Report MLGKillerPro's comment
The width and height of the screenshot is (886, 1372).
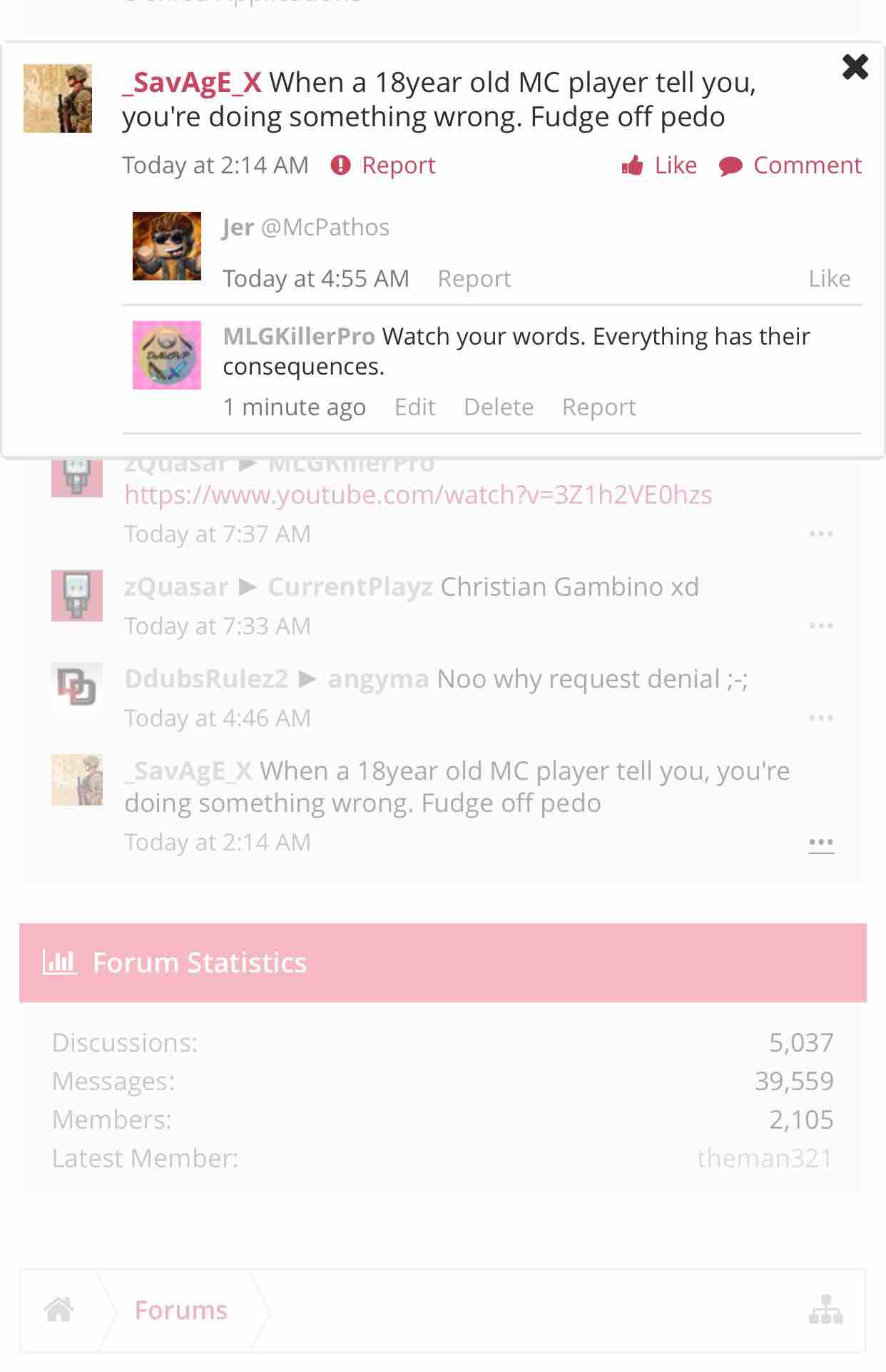pos(599,407)
